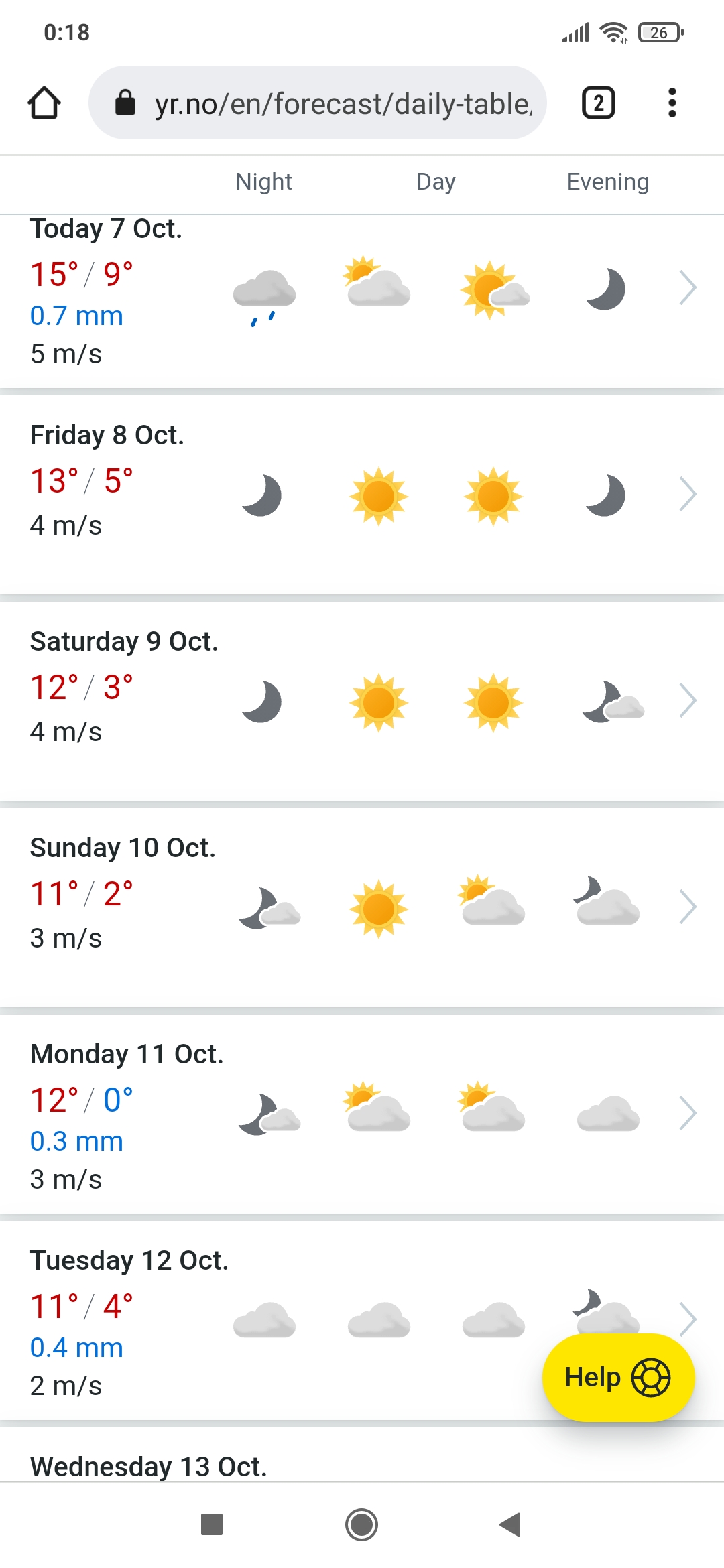Open Today 7 Oct. forecast details
Image resolution: width=724 pixels, height=1568 pixels.
(x=688, y=288)
